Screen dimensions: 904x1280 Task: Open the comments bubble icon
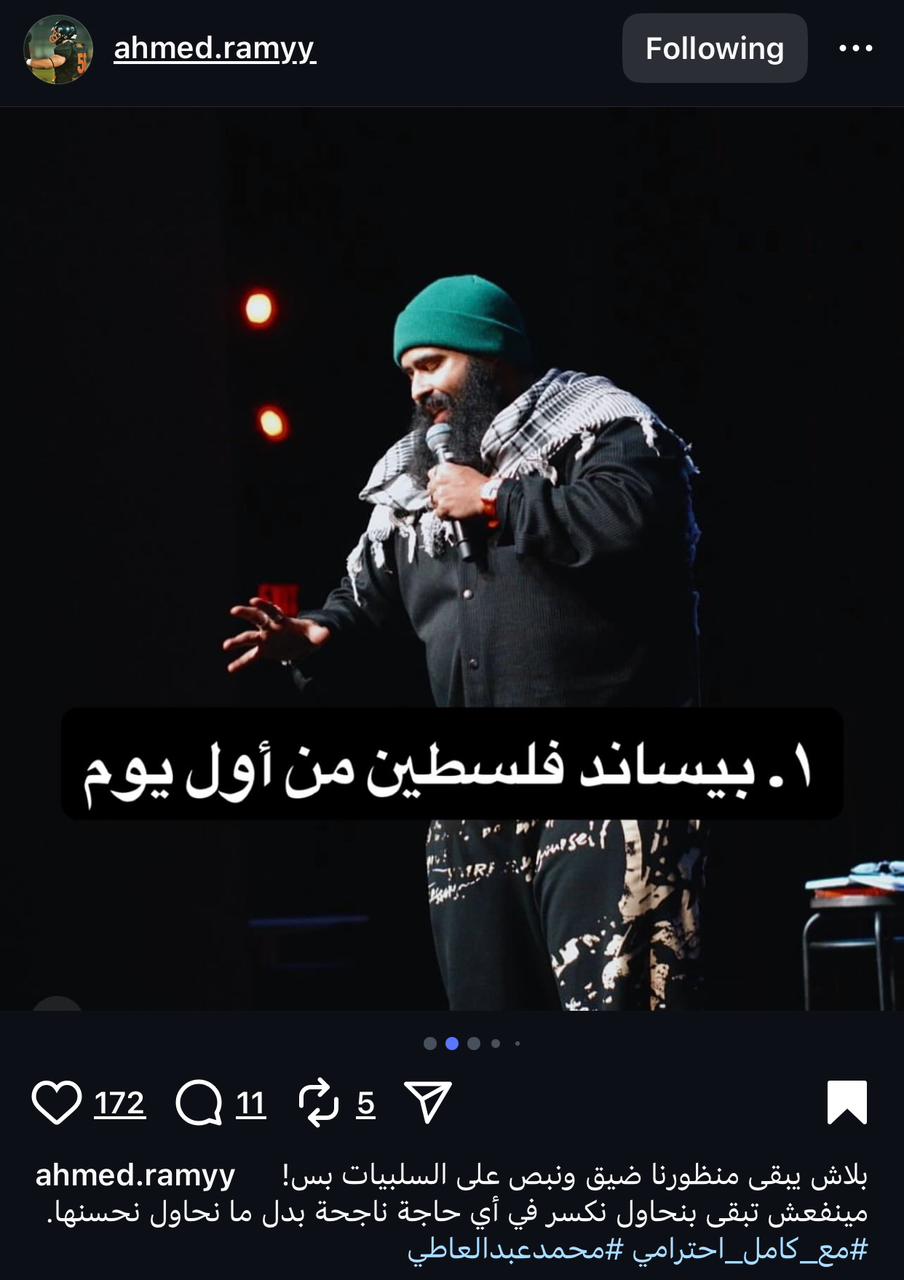[198, 1103]
